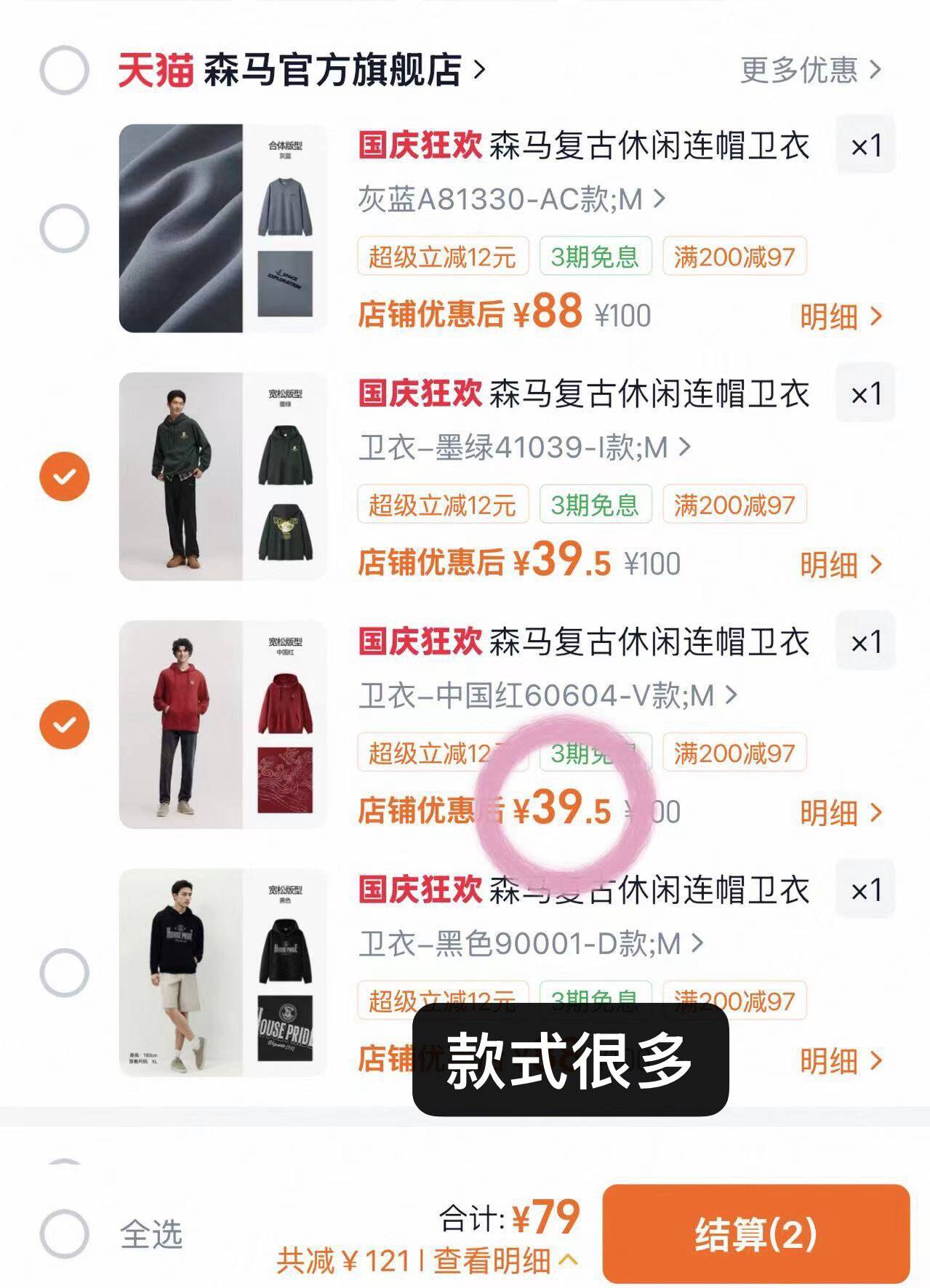The image size is (930, 1288).
Task: Tap 结算(2) to check out
Action: [x=756, y=1234]
